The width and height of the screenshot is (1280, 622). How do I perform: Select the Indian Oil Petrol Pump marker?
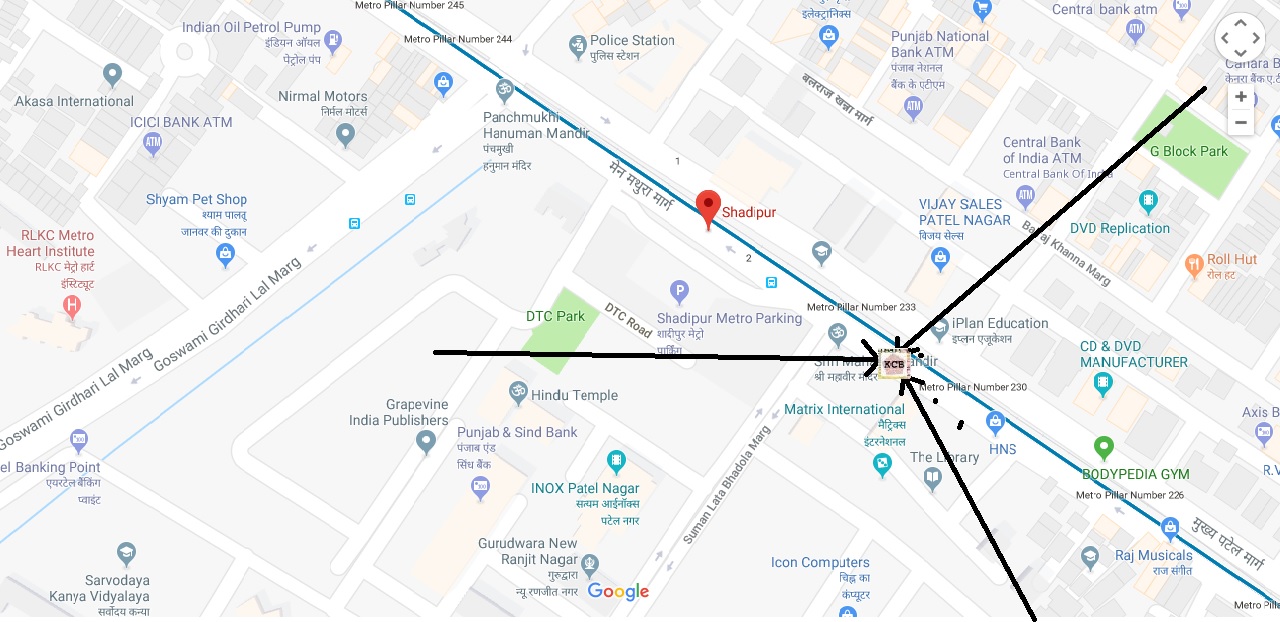[332, 41]
